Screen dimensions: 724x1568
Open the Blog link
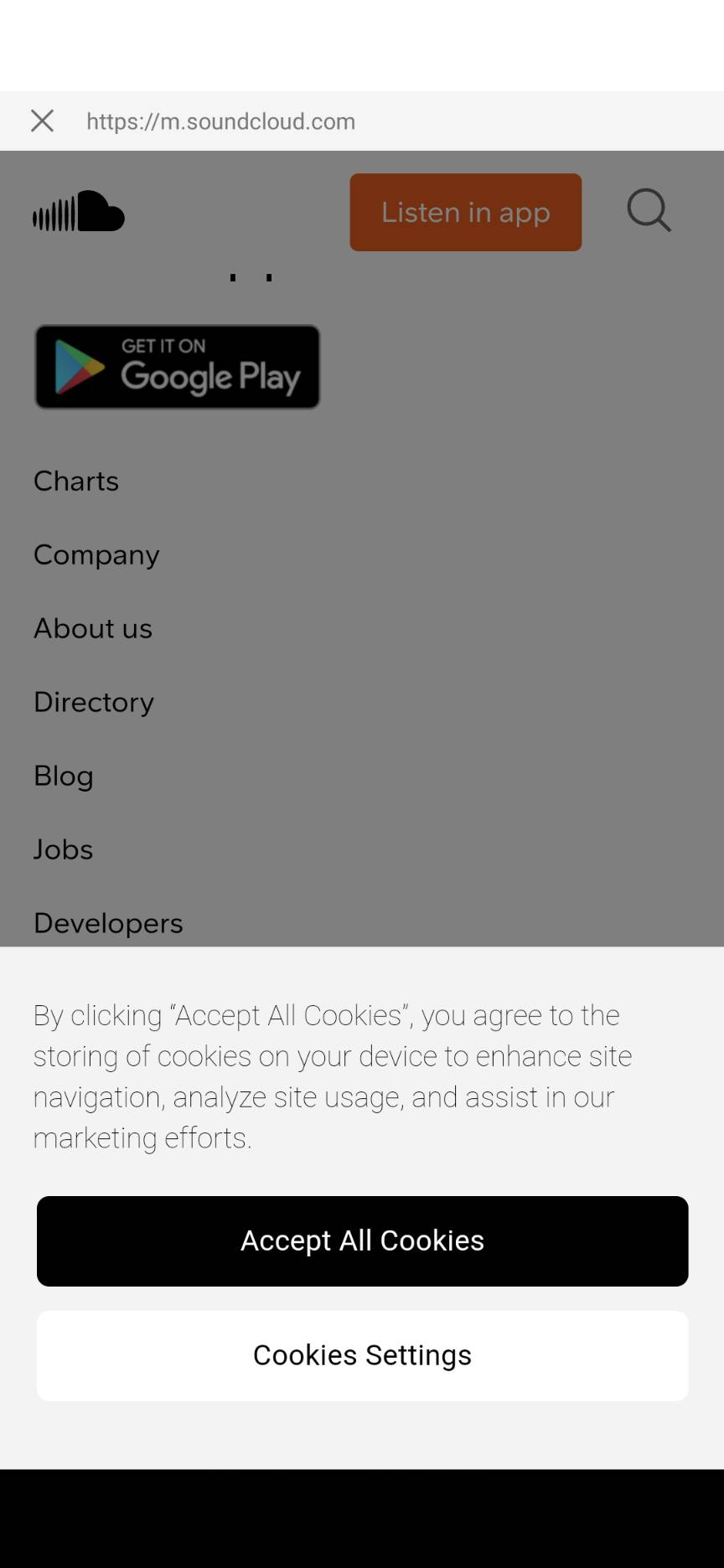click(x=64, y=776)
